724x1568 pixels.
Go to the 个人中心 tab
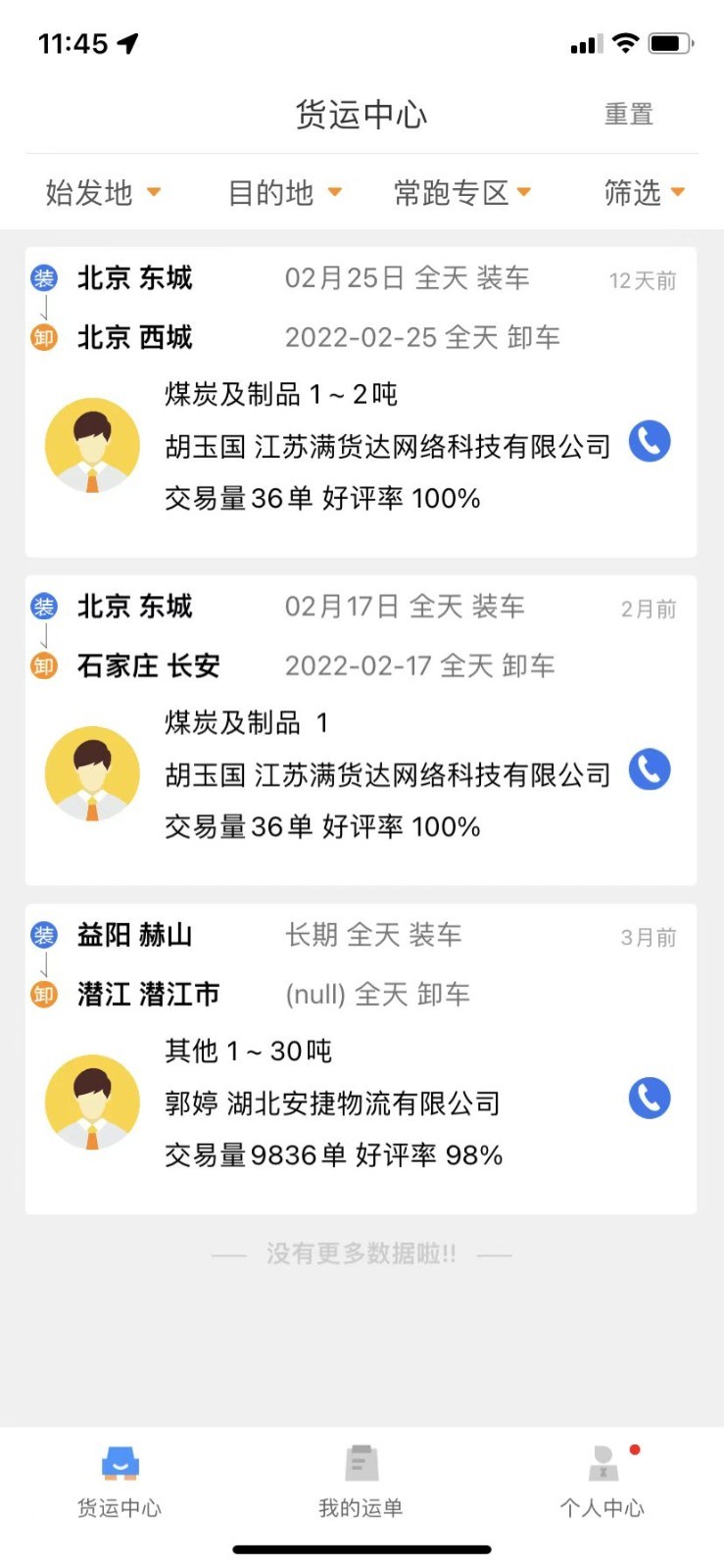pyautogui.click(x=602, y=1482)
